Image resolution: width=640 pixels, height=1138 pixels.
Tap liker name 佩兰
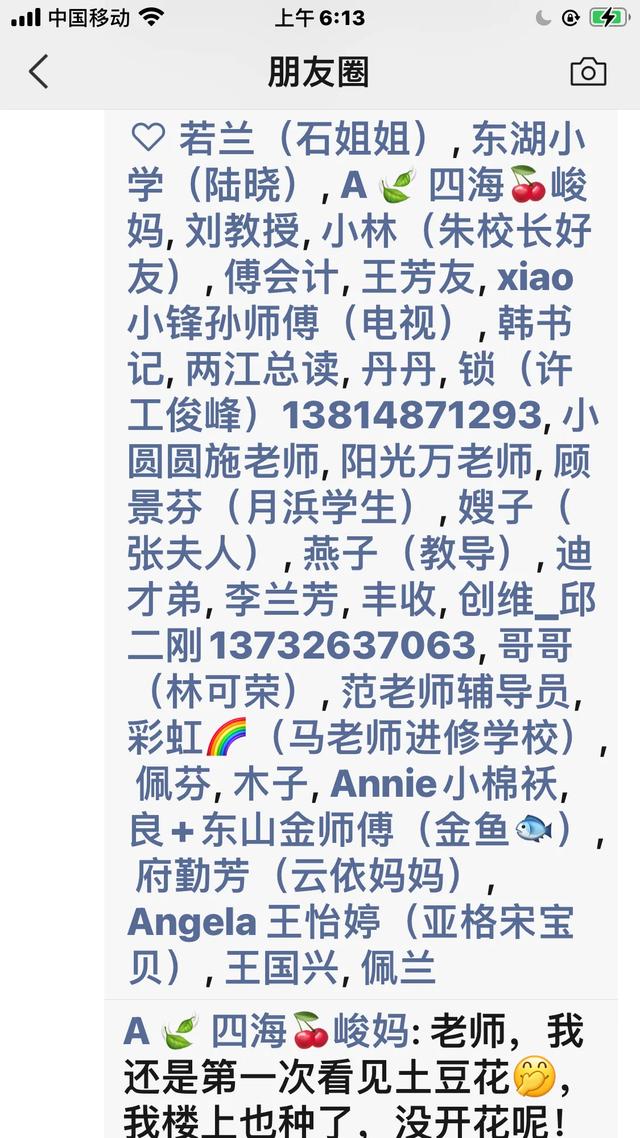point(397,967)
